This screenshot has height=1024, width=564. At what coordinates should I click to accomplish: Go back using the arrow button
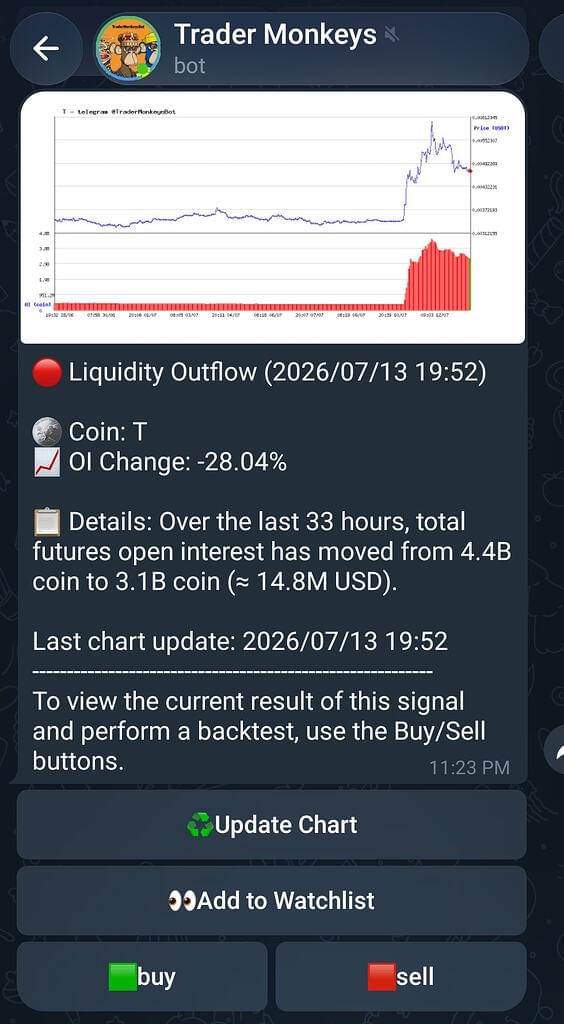[x=46, y=48]
